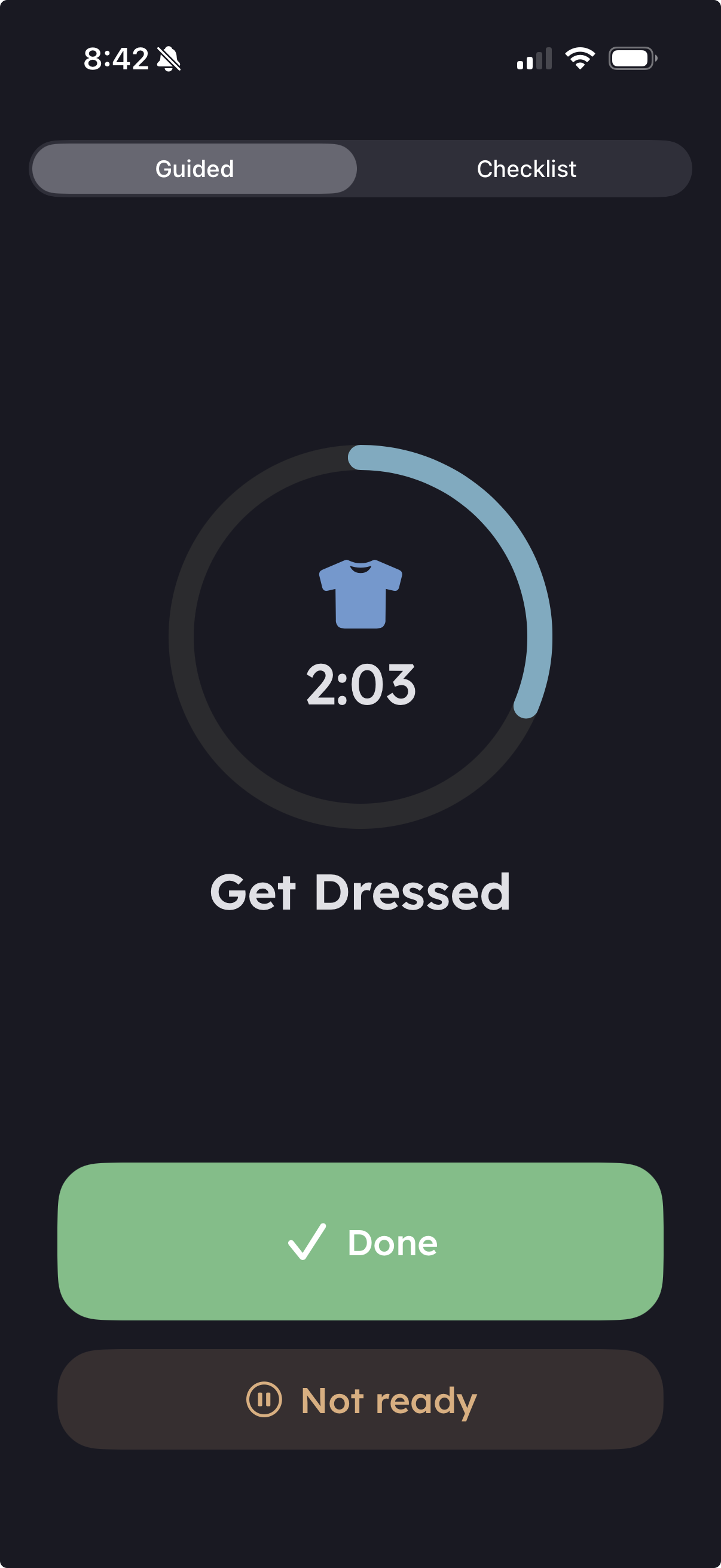Viewport: 721px width, 1568px height.
Task: Click the checkmark icon on Done button
Action: click(x=309, y=1241)
